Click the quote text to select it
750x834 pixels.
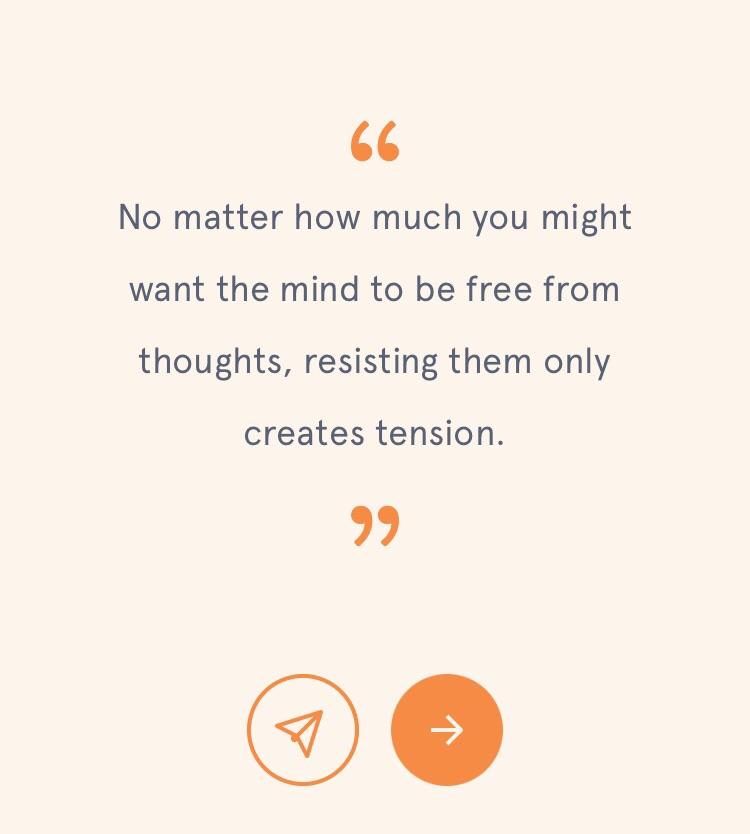click(375, 325)
